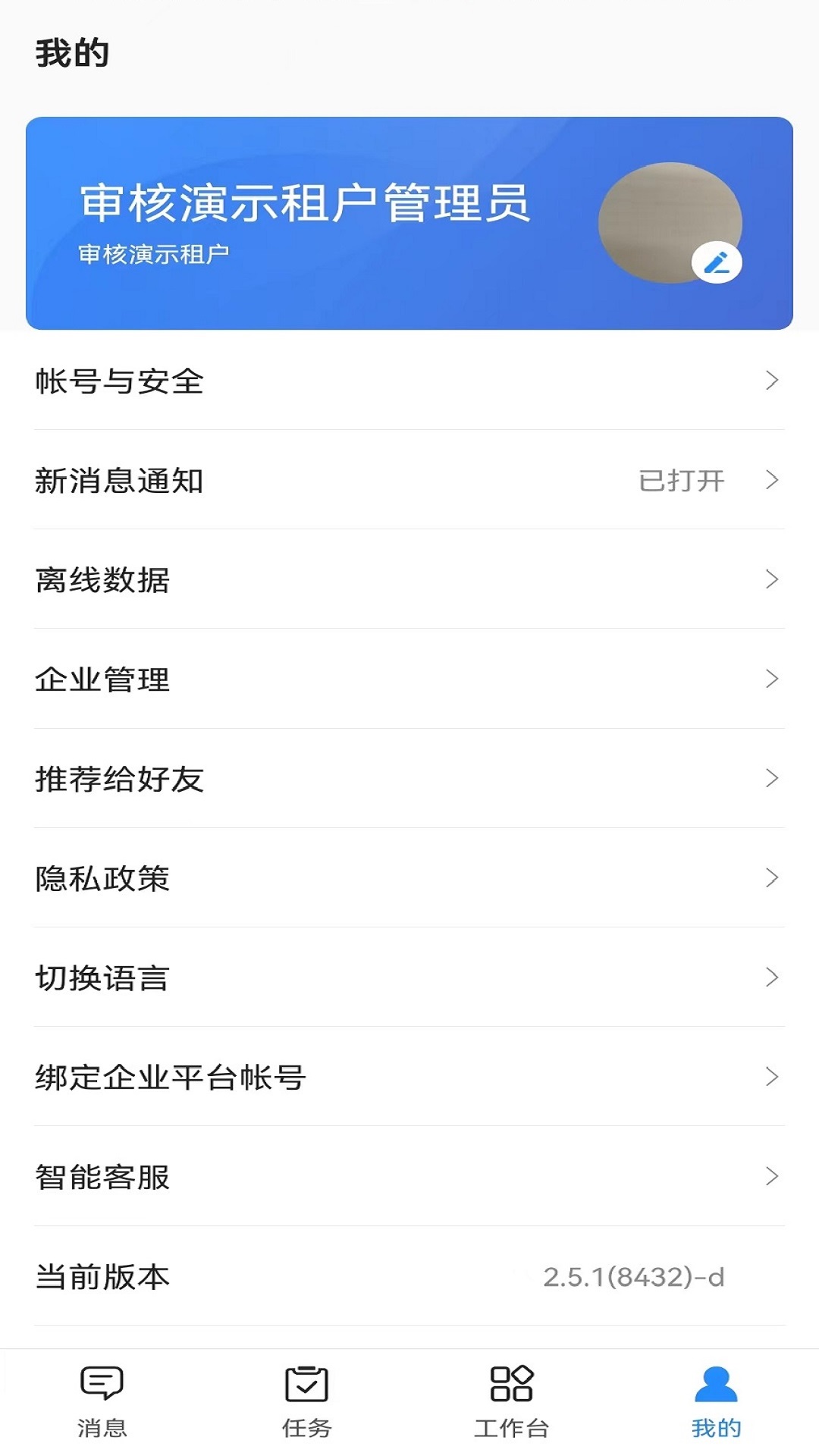The height and width of the screenshot is (1456, 819).
Task: Open 绑定企业平台帐号
Action: (409, 1077)
